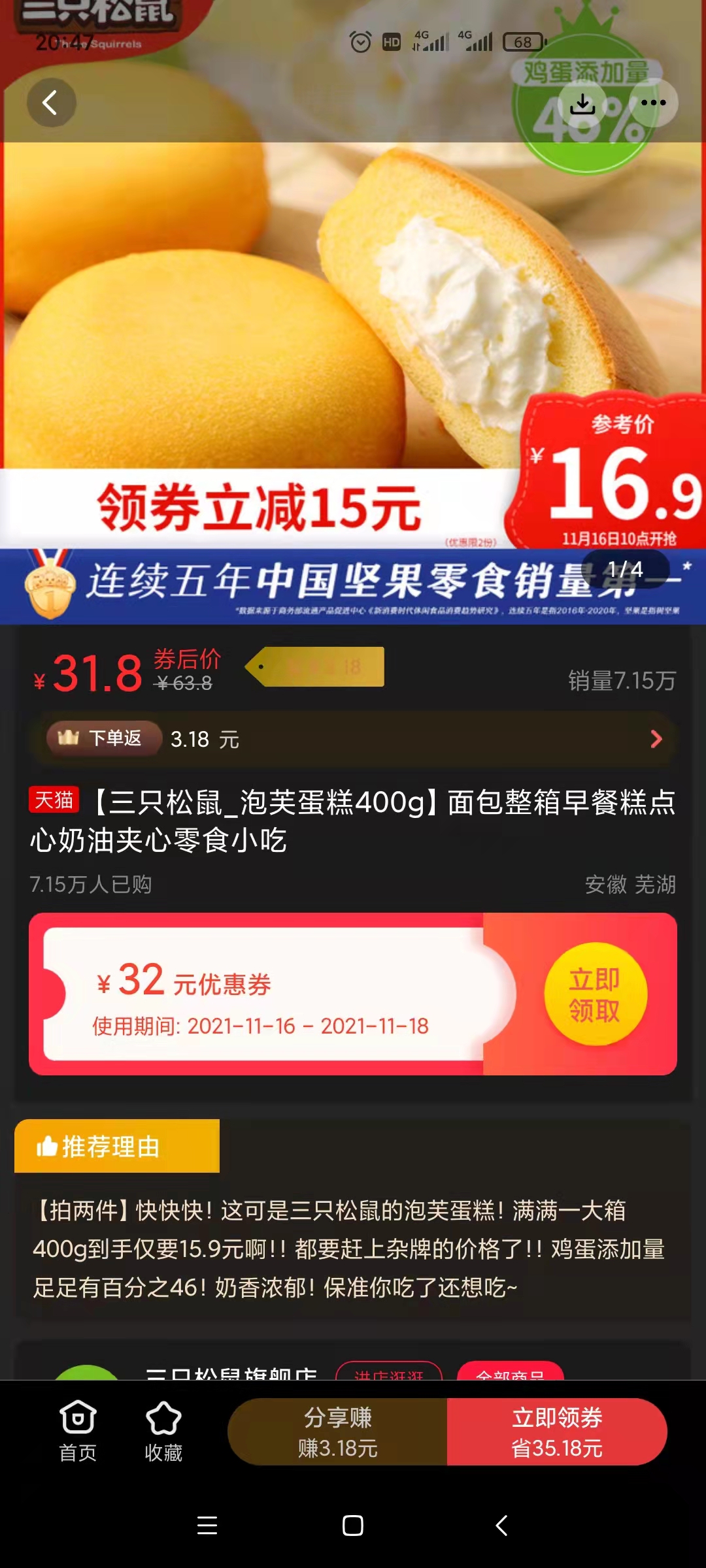Claim the 32元 coupon with 立即领取
The height and width of the screenshot is (1568, 706).
click(x=595, y=994)
